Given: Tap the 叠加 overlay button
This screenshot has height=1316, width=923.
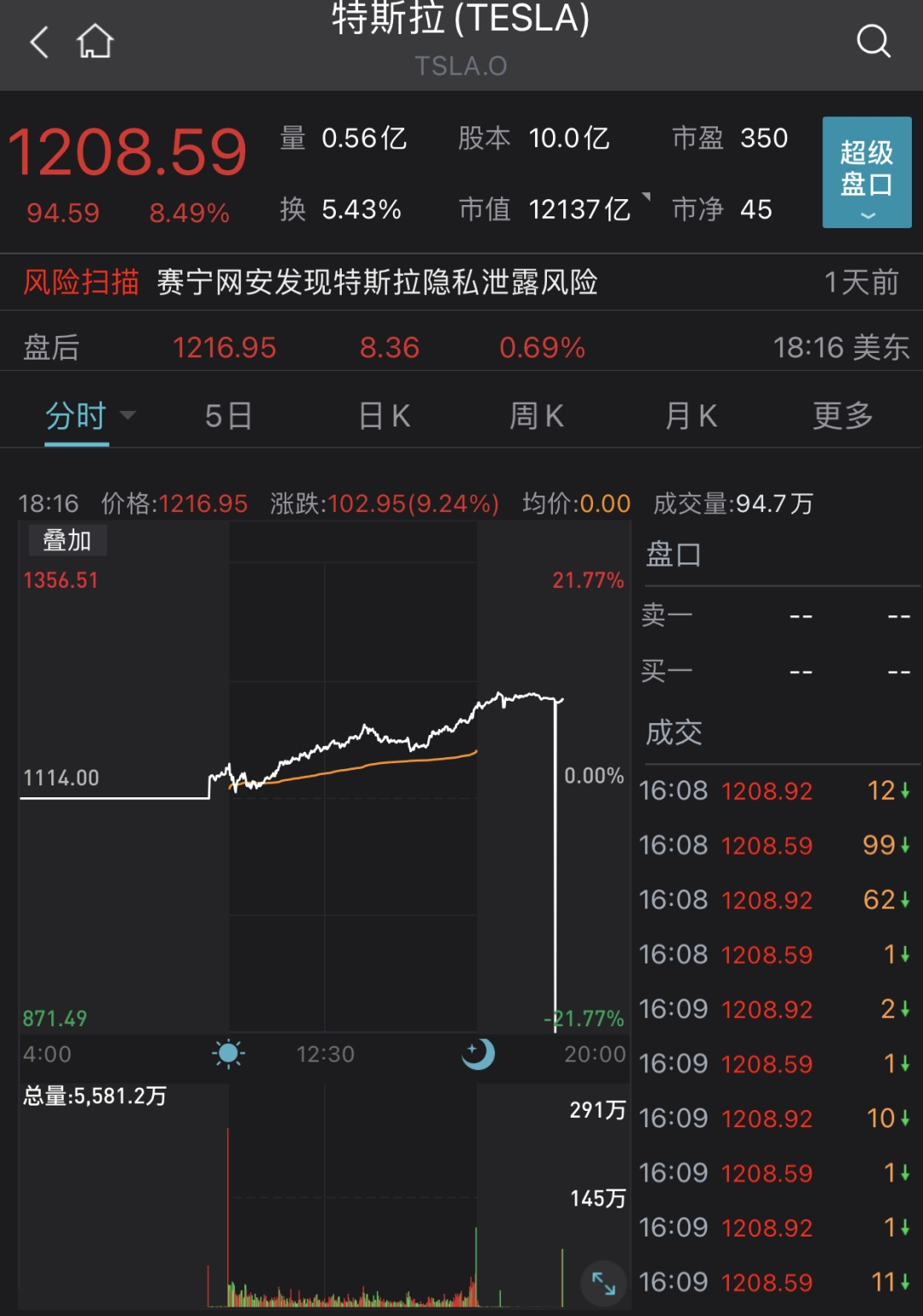Looking at the screenshot, I should 67,540.
